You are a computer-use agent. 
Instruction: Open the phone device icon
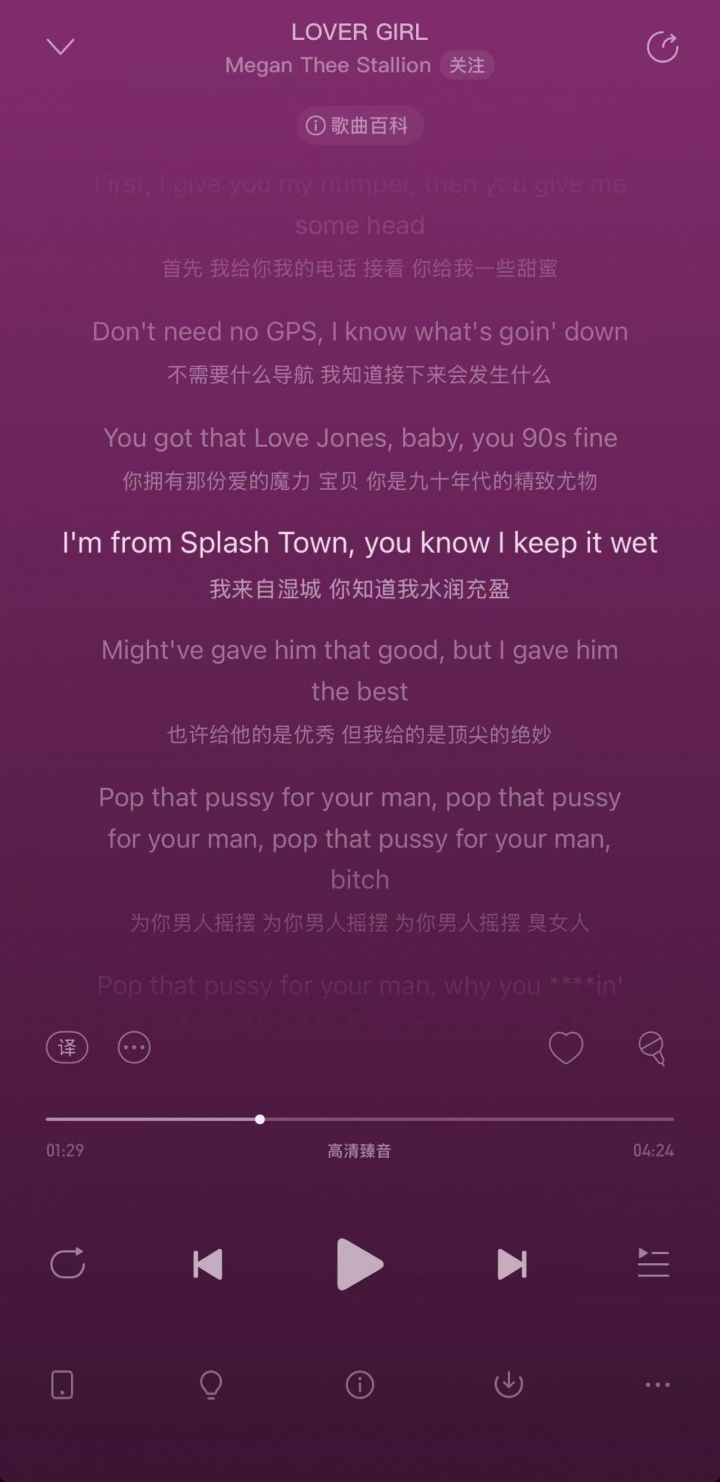(x=62, y=1385)
